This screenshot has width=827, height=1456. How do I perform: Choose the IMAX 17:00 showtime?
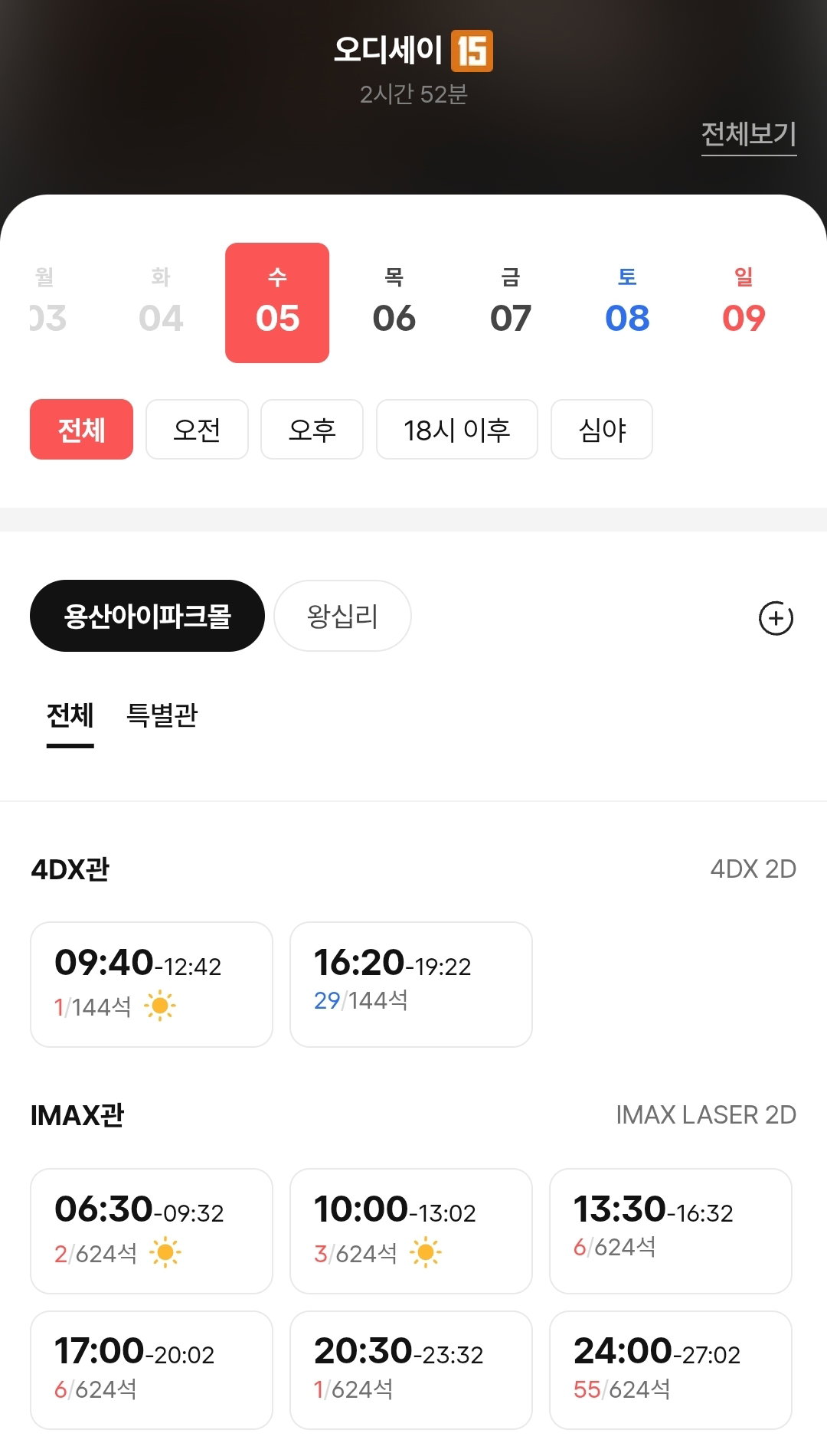click(152, 1370)
